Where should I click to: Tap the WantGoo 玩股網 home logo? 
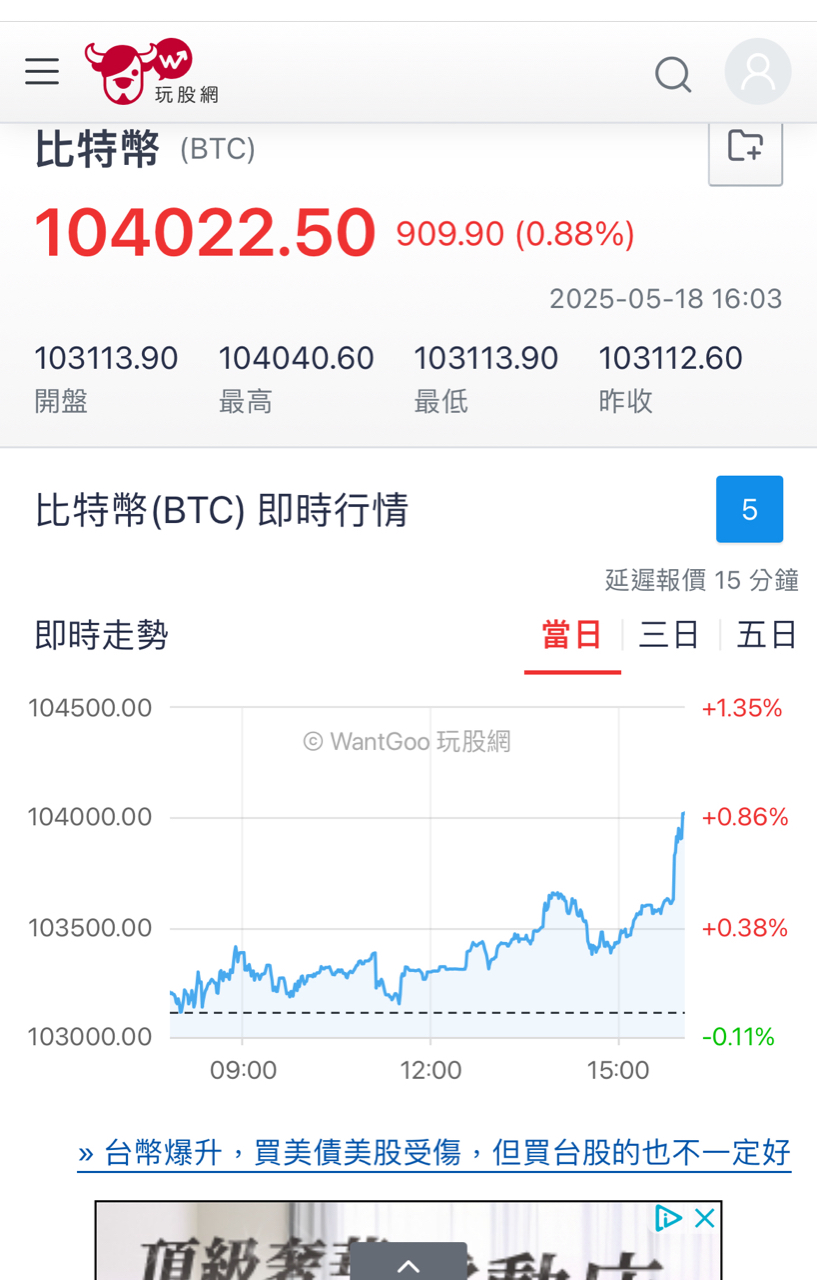click(152, 72)
